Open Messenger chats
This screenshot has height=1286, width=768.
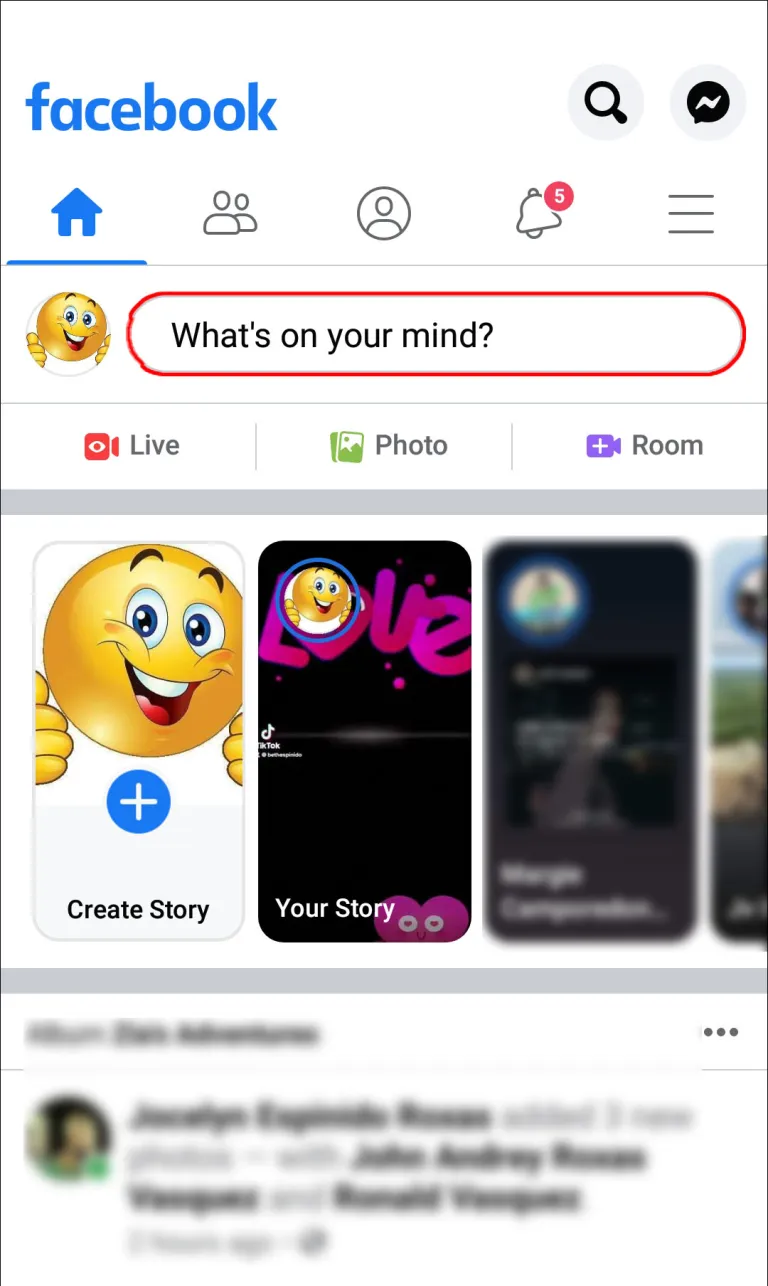[x=708, y=102]
